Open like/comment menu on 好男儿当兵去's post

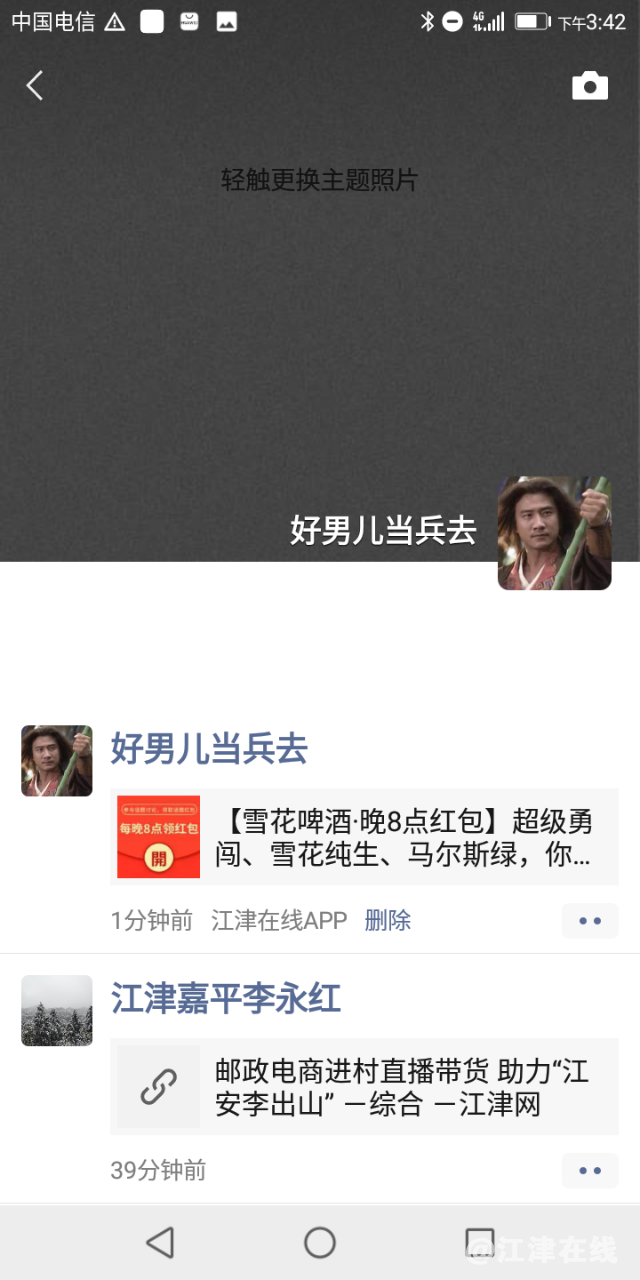(x=590, y=920)
